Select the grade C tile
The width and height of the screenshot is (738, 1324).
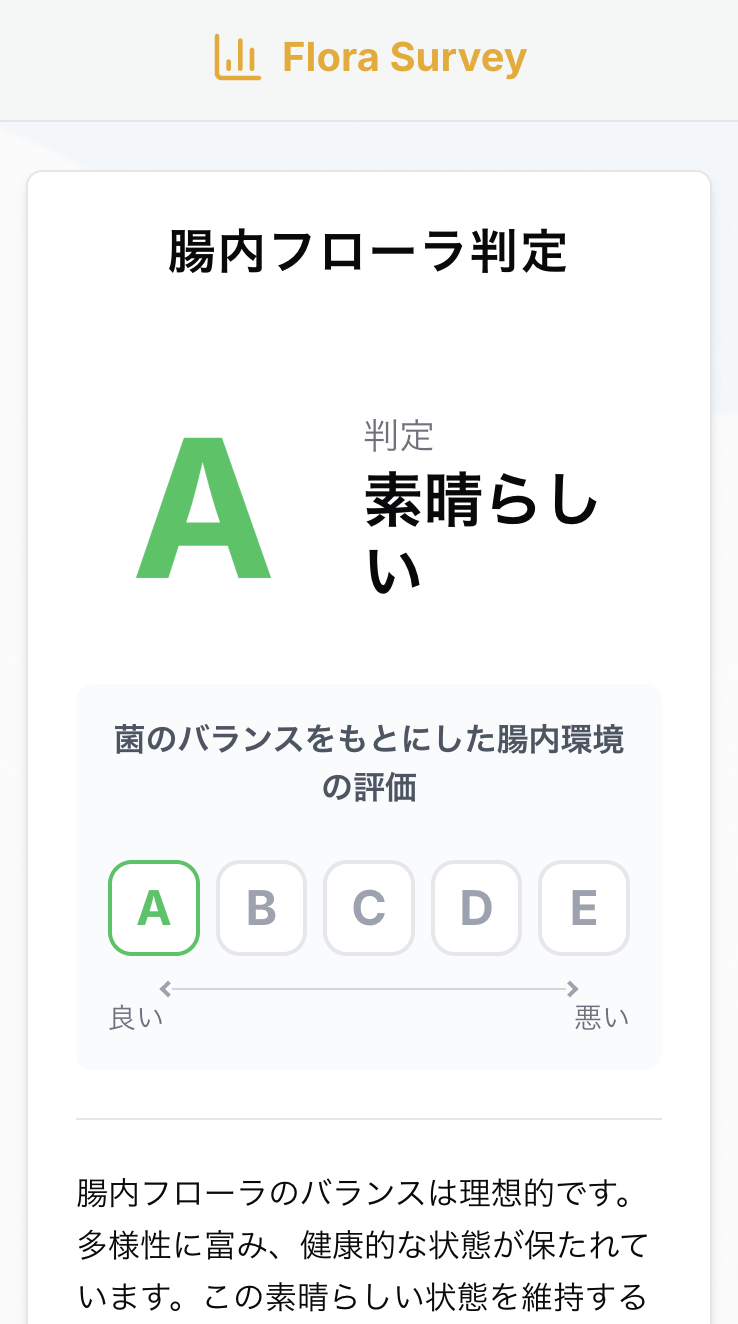(x=369, y=908)
